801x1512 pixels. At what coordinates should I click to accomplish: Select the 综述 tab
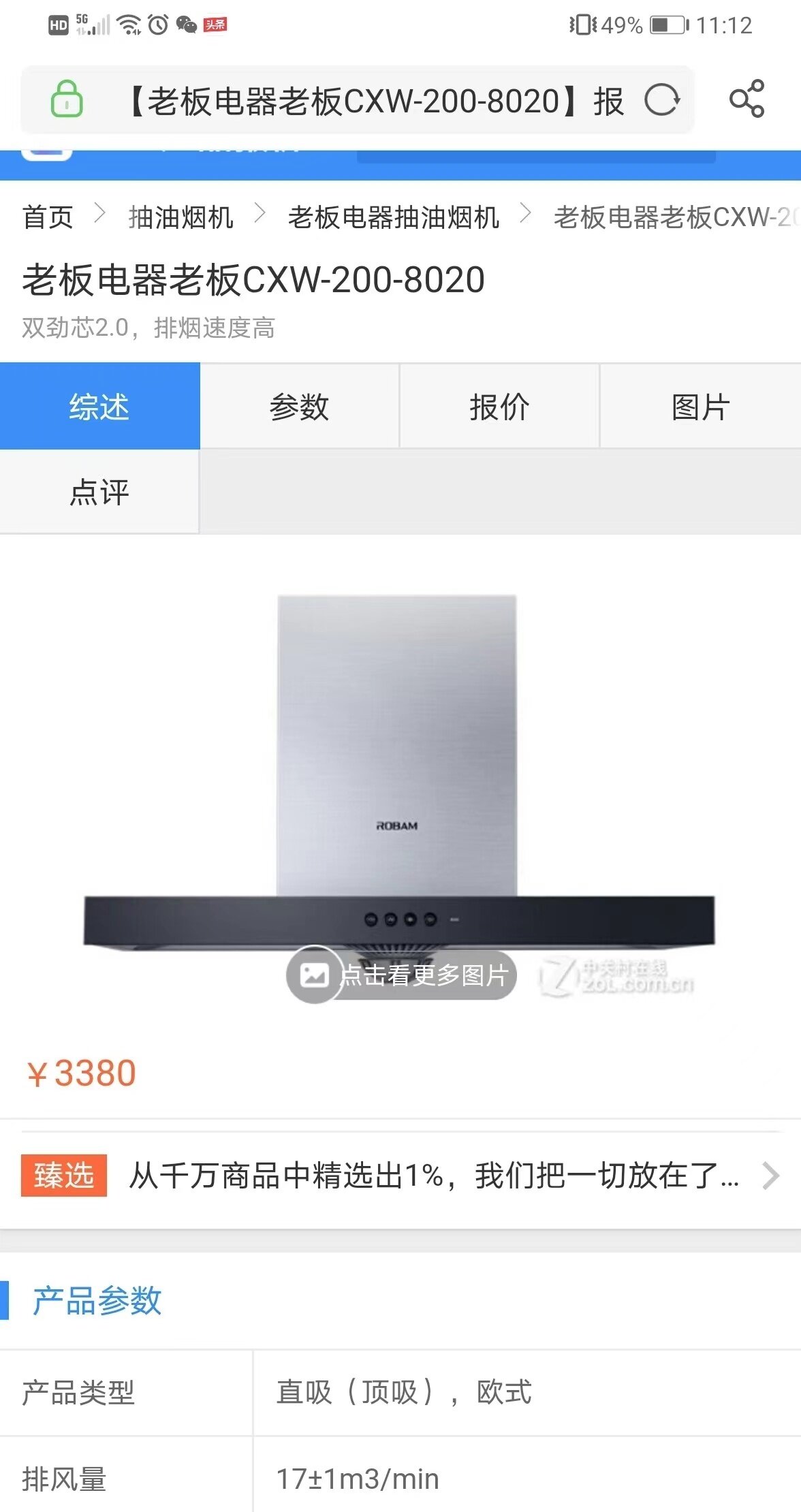tap(99, 407)
